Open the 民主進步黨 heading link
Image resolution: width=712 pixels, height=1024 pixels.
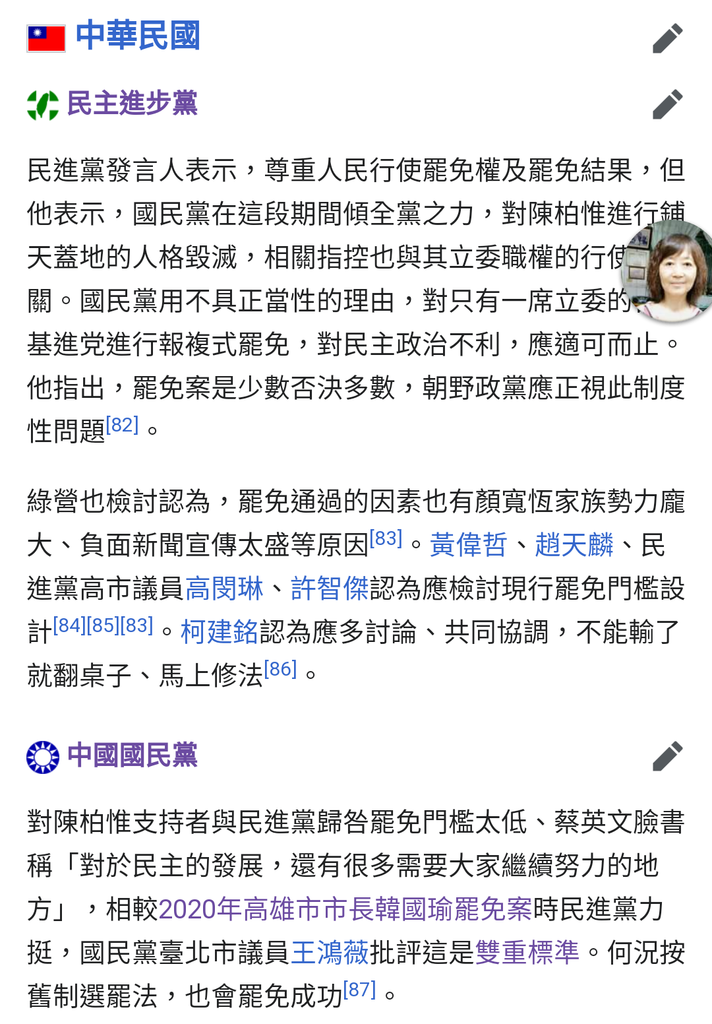[x=131, y=104]
